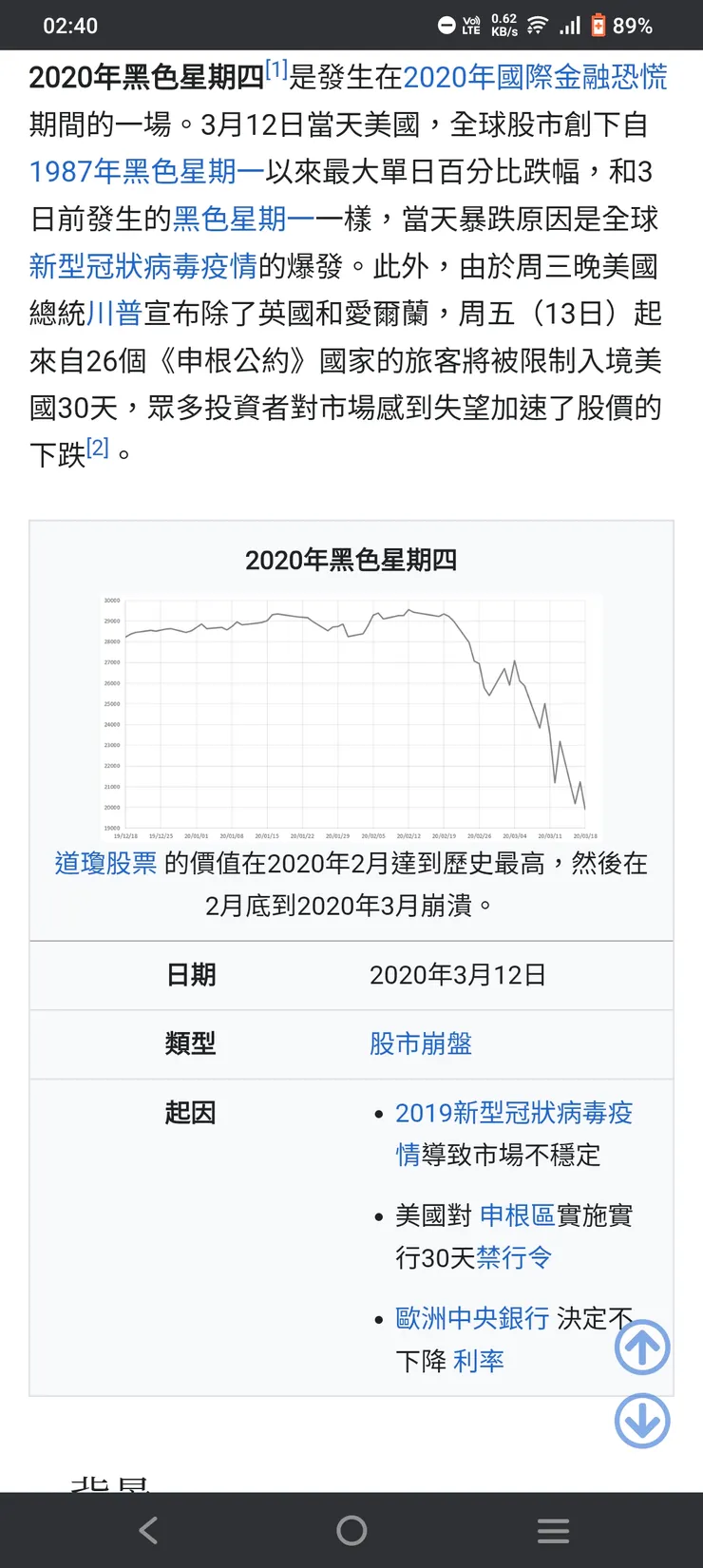Tap the scroll-to-bottom arrow icon
Image resolution: width=703 pixels, height=1568 pixels.
(641, 1422)
